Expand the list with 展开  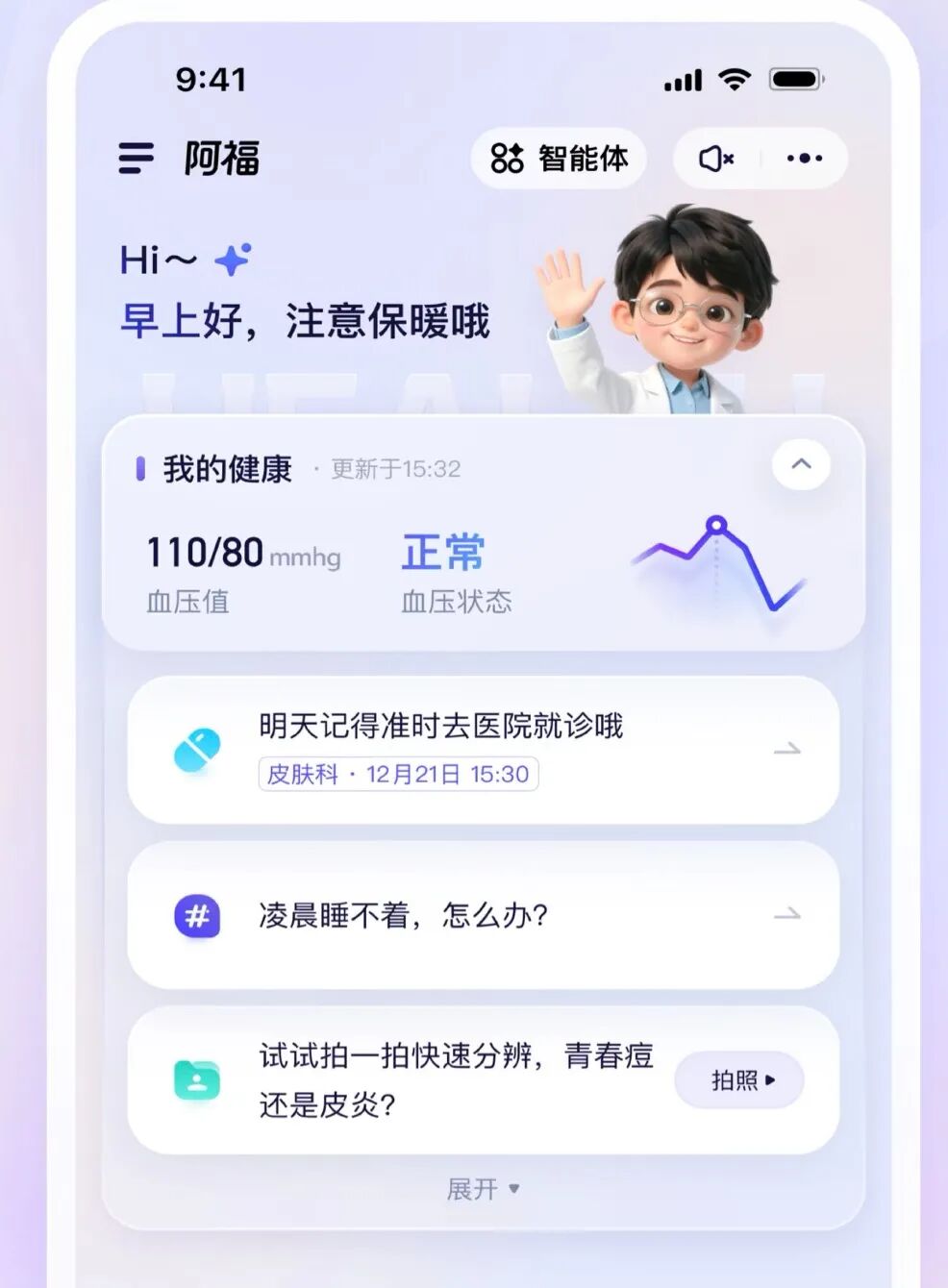pyautogui.click(x=483, y=1189)
